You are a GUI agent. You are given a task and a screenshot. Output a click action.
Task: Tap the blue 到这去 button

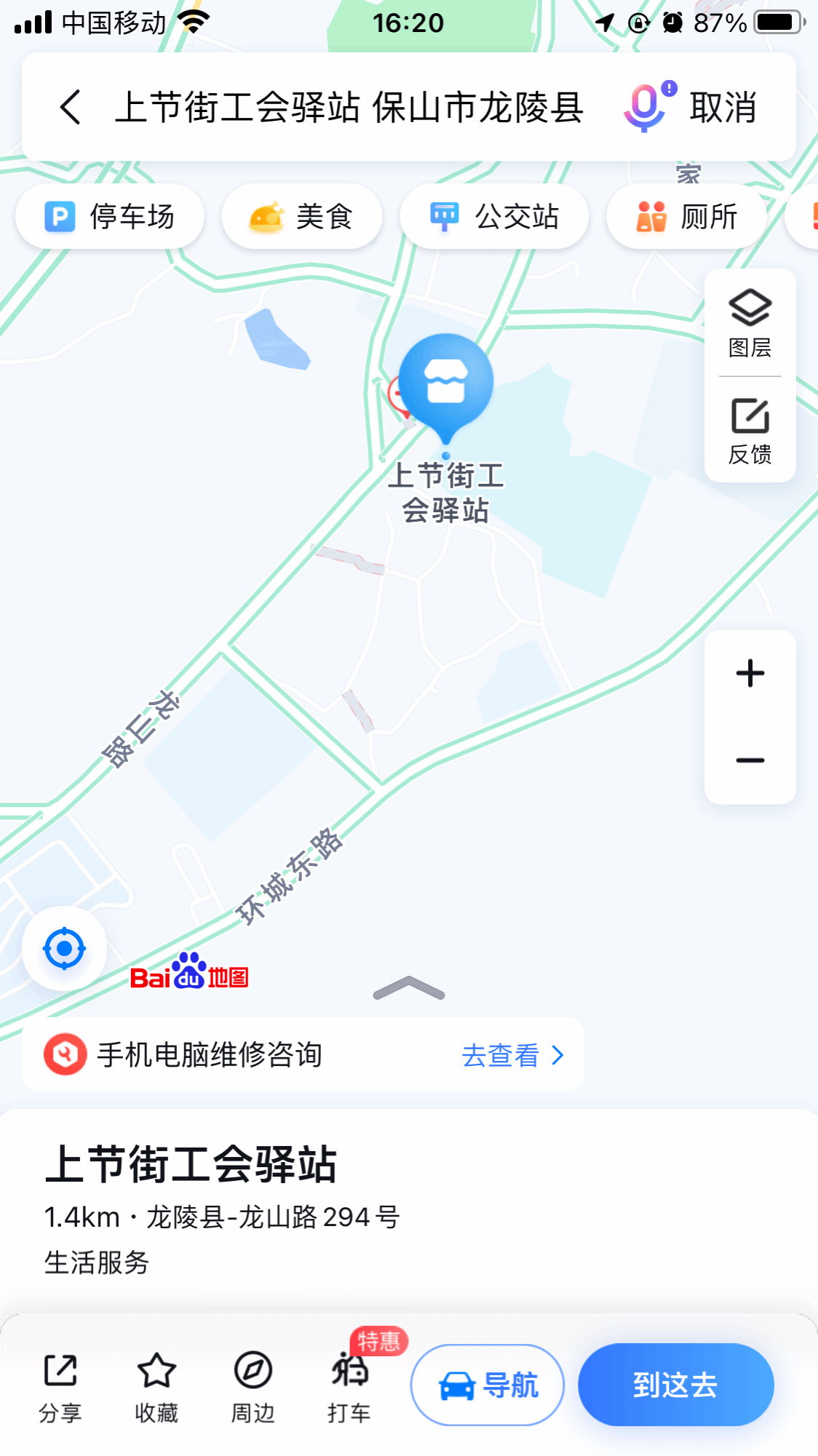pos(675,1385)
